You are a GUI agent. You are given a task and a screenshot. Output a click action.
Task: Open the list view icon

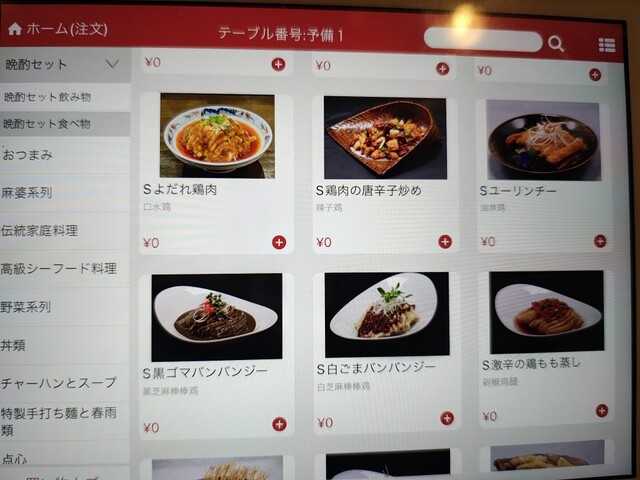[606, 45]
